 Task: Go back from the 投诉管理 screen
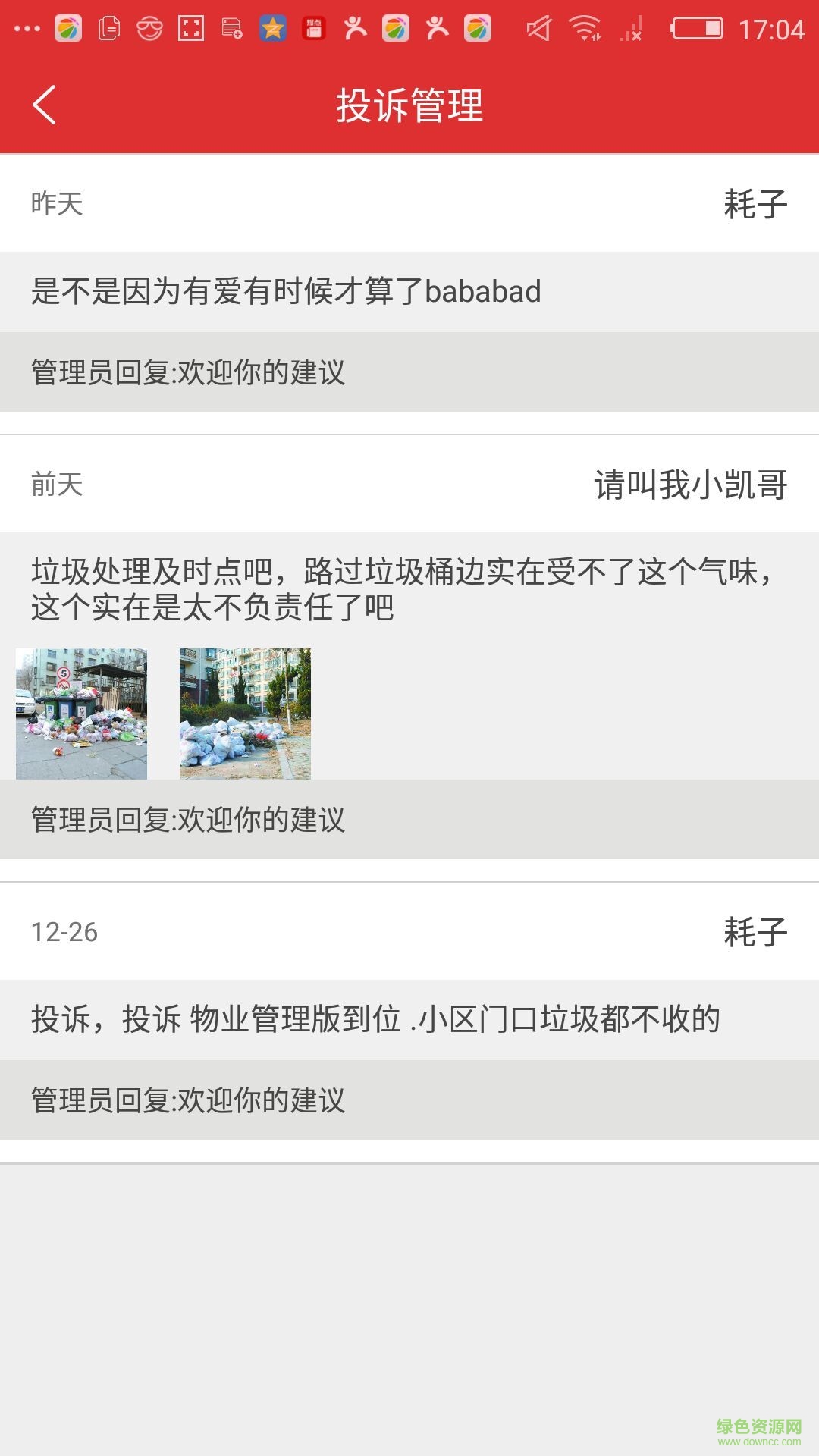(x=45, y=105)
